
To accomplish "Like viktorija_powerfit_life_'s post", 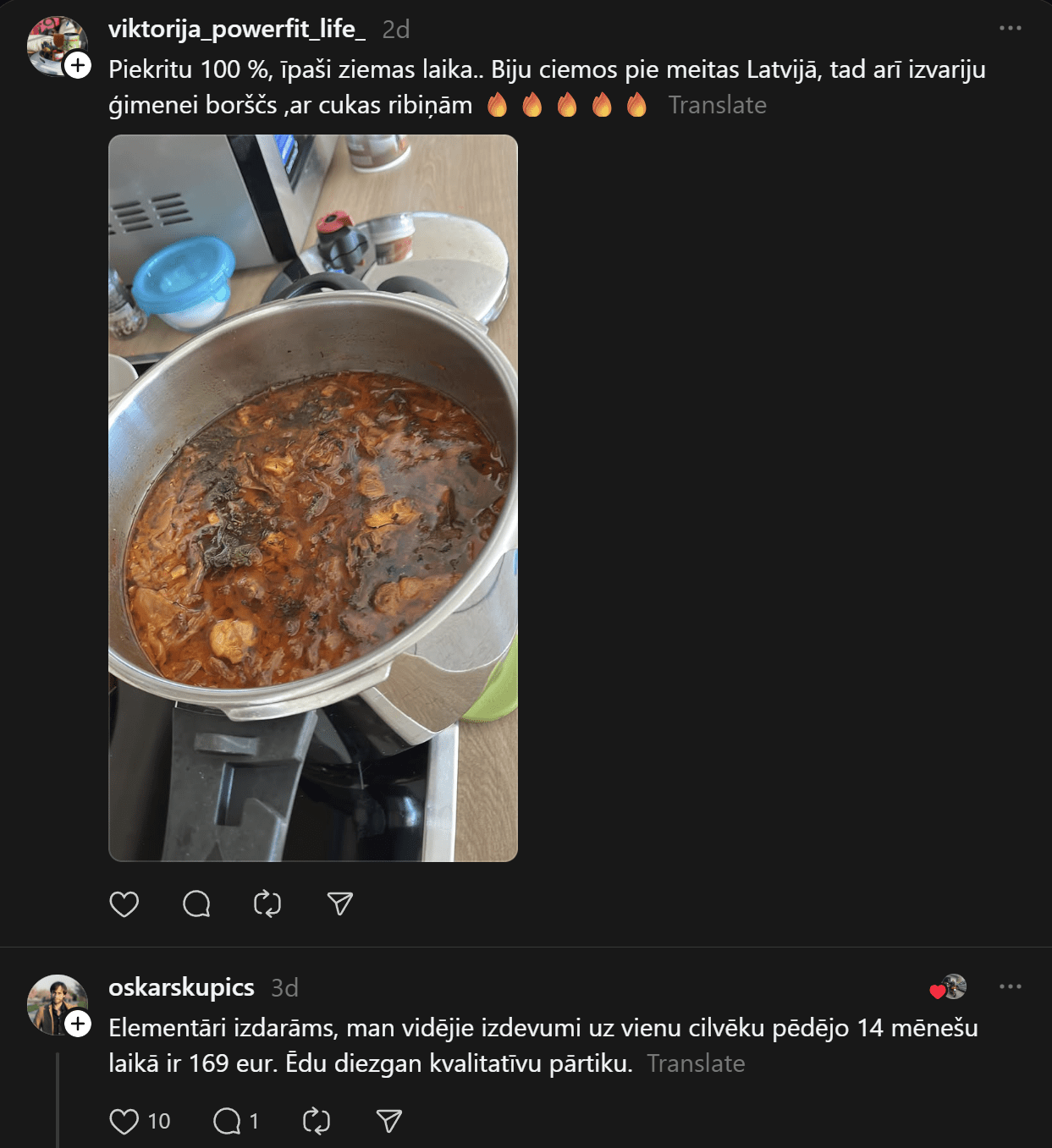I will coord(124,904).
